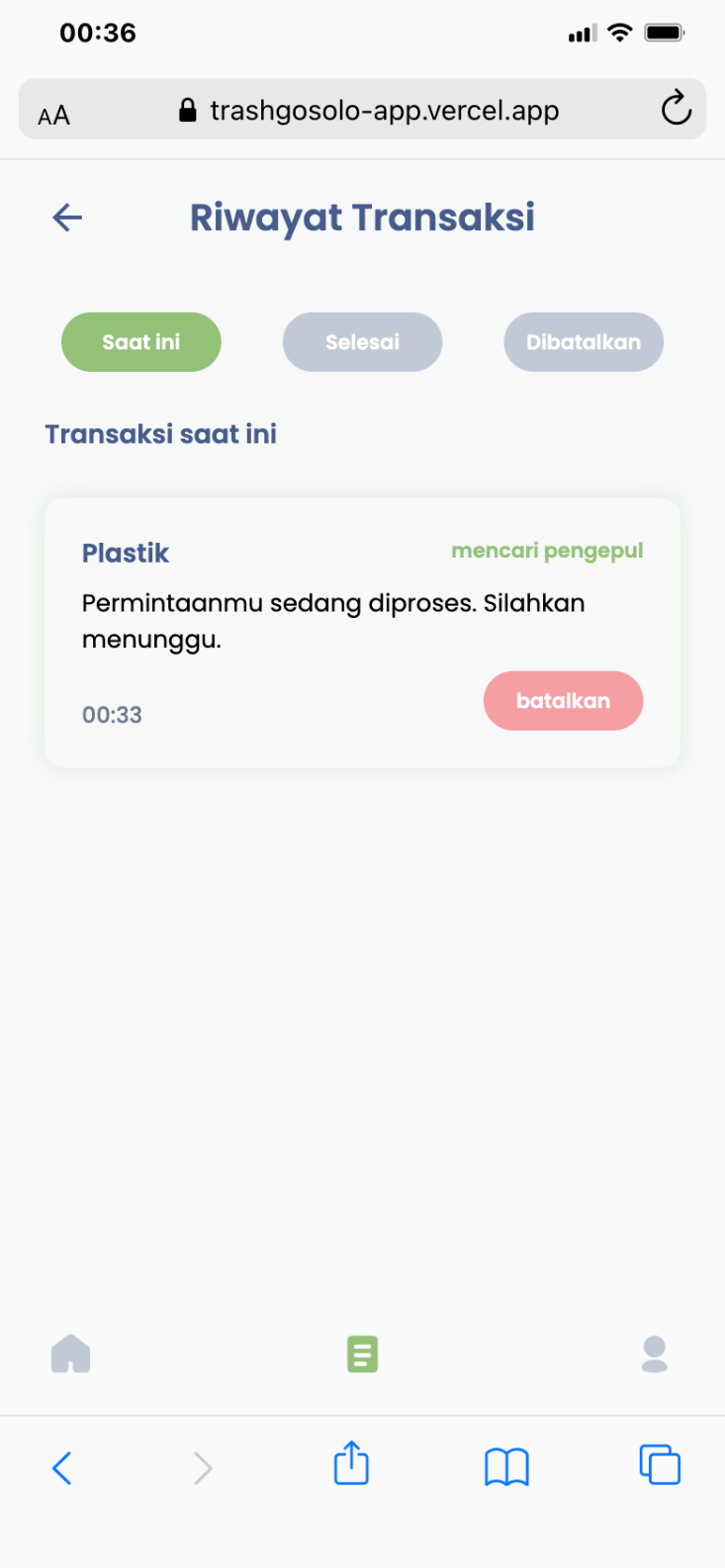Share this page from Safari toolbar

click(351, 1464)
